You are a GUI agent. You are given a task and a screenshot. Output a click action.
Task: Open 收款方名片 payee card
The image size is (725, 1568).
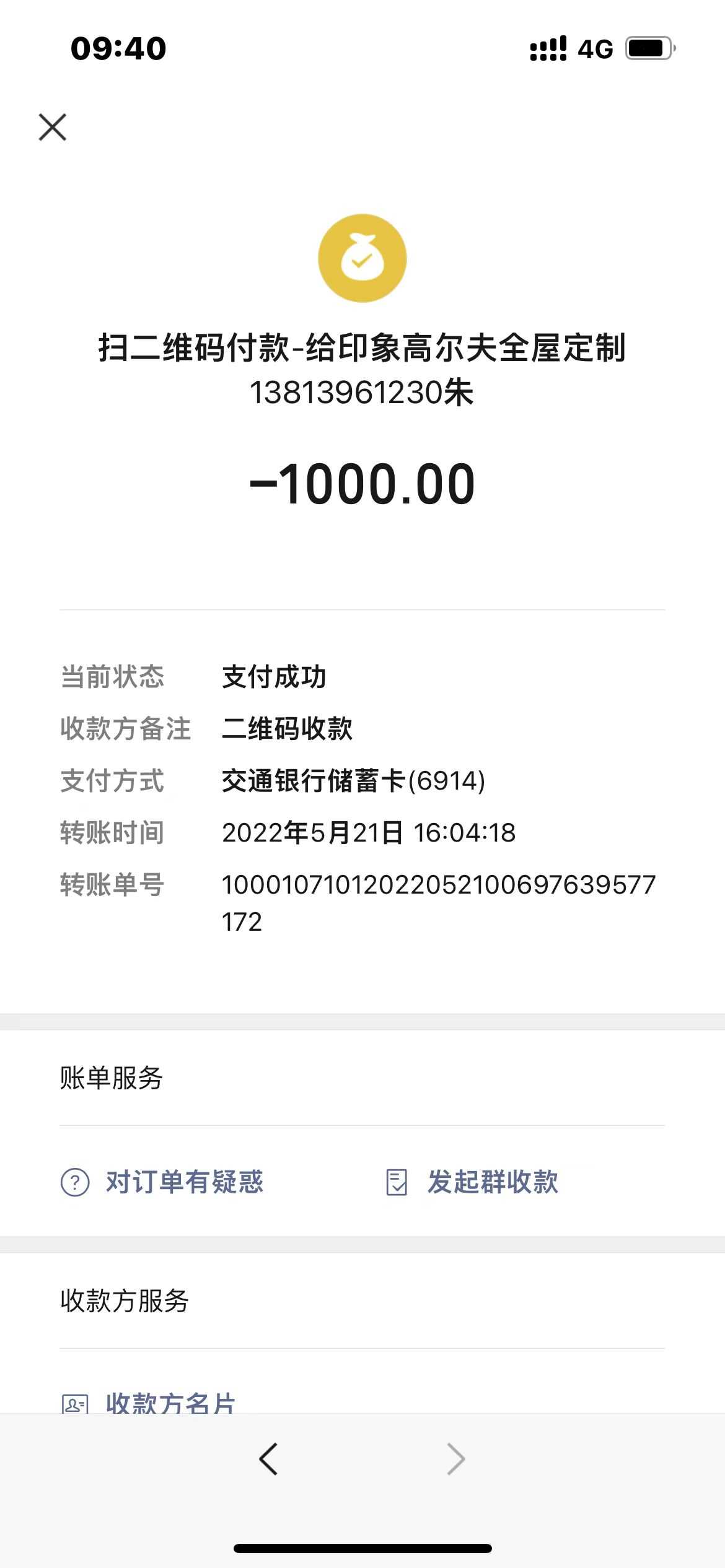click(149, 1402)
